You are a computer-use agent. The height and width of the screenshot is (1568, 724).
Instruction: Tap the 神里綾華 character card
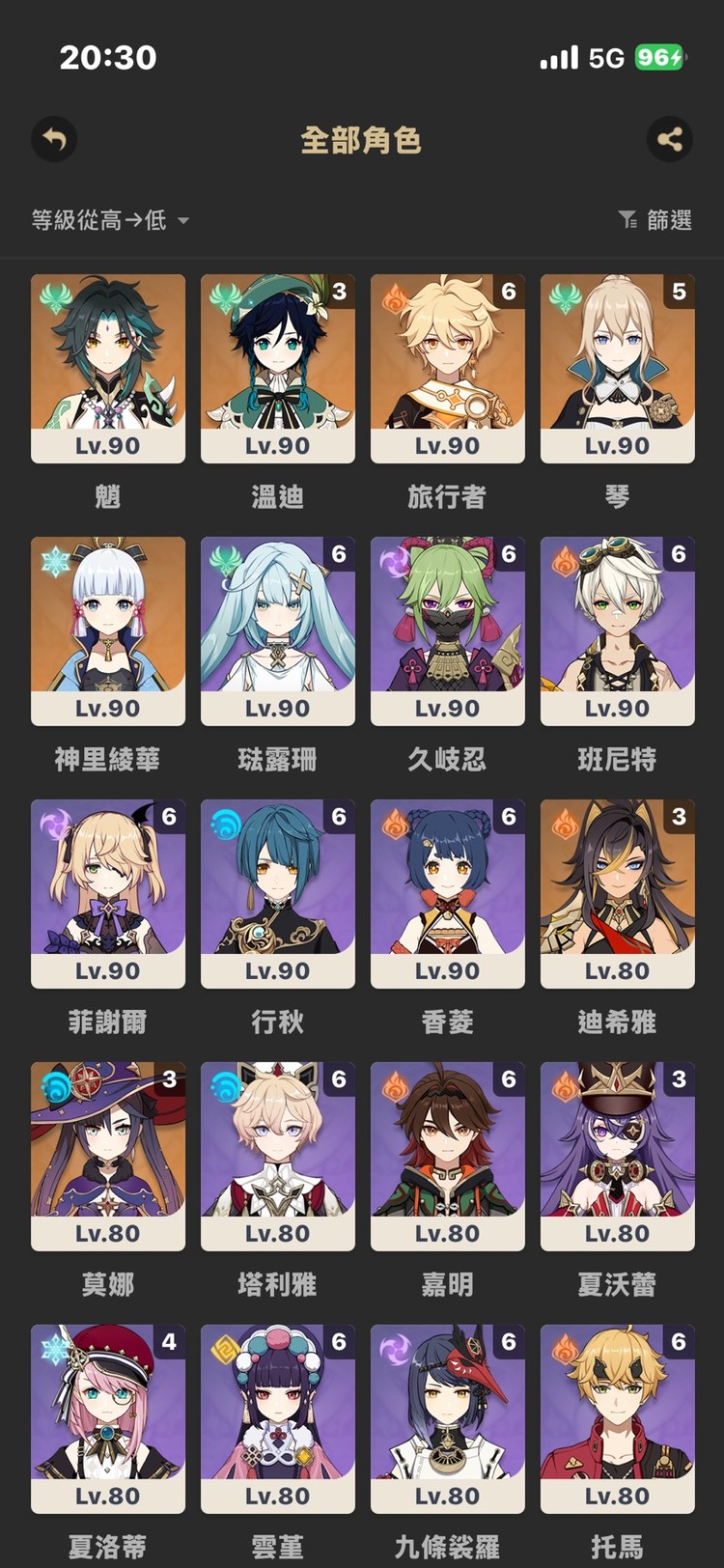[107, 630]
